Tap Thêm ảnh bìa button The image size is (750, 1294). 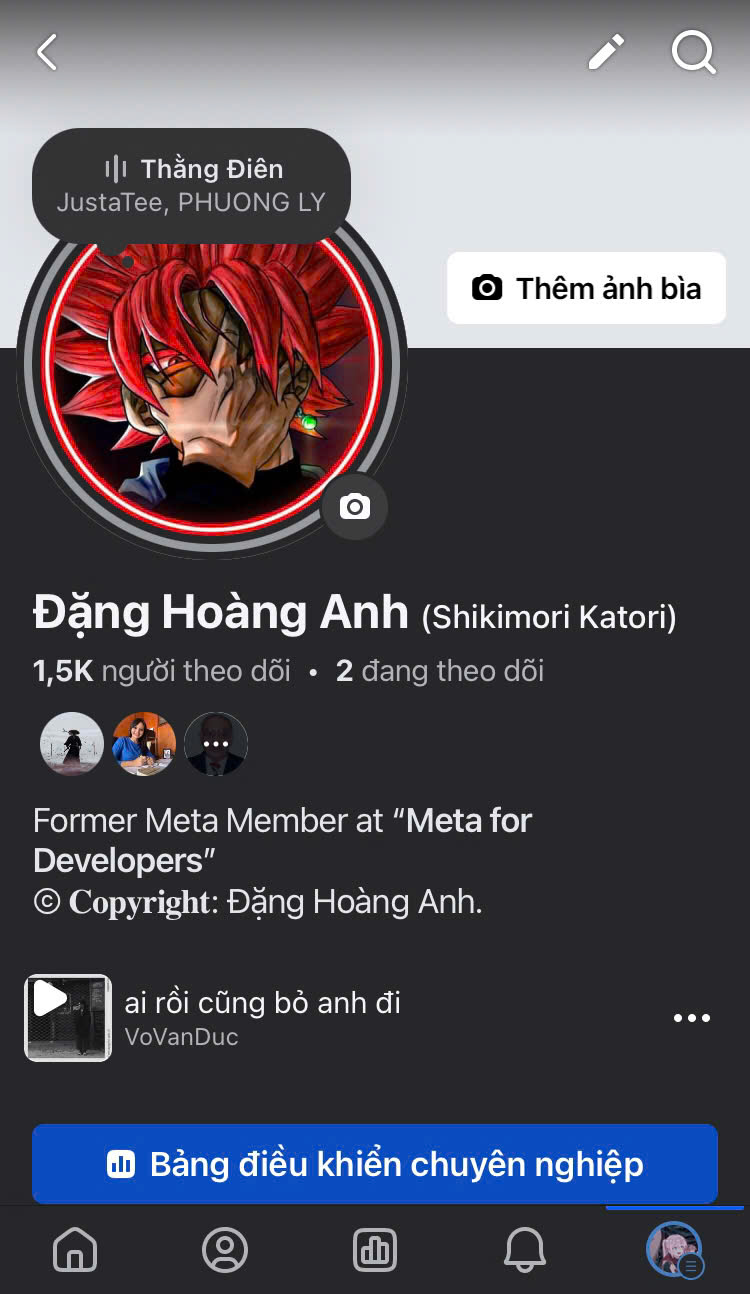(586, 288)
